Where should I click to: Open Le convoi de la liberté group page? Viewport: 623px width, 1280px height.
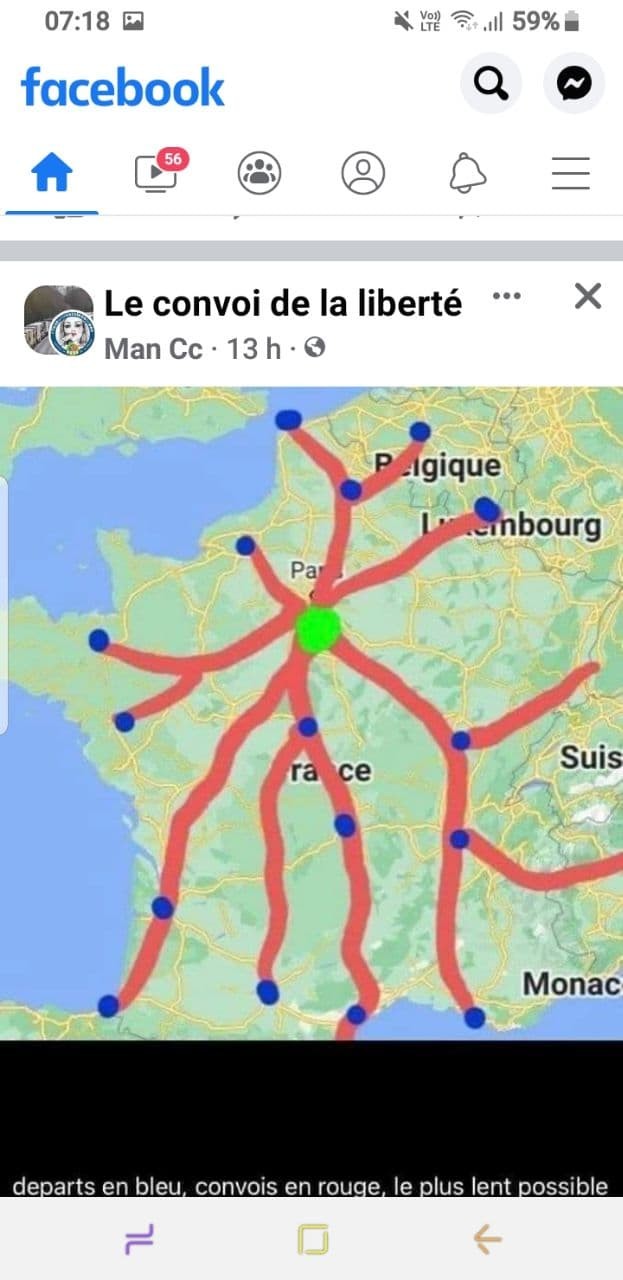(283, 302)
